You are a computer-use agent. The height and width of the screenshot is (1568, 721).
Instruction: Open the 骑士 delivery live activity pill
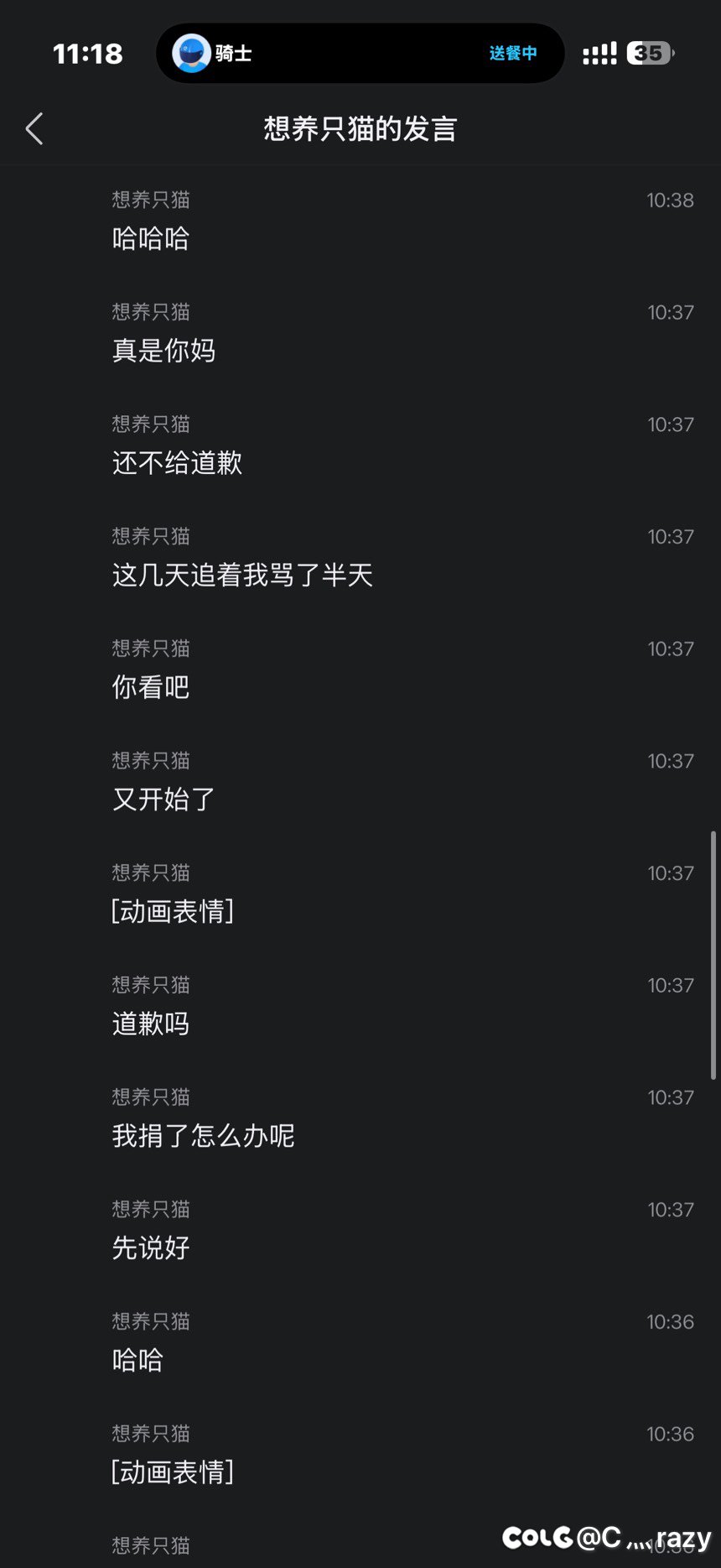pyautogui.click(x=360, y=53)
